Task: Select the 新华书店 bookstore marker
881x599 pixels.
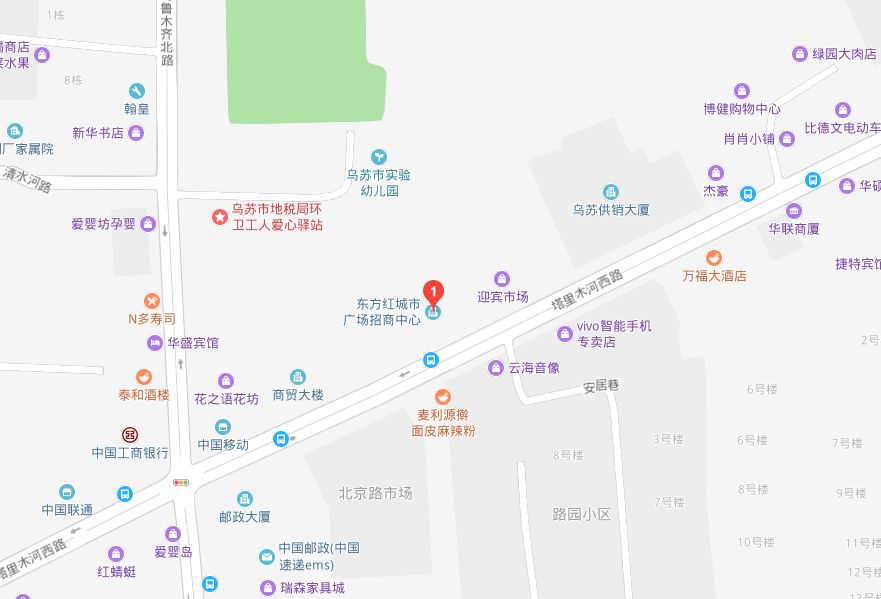Action: click(136, 133)
